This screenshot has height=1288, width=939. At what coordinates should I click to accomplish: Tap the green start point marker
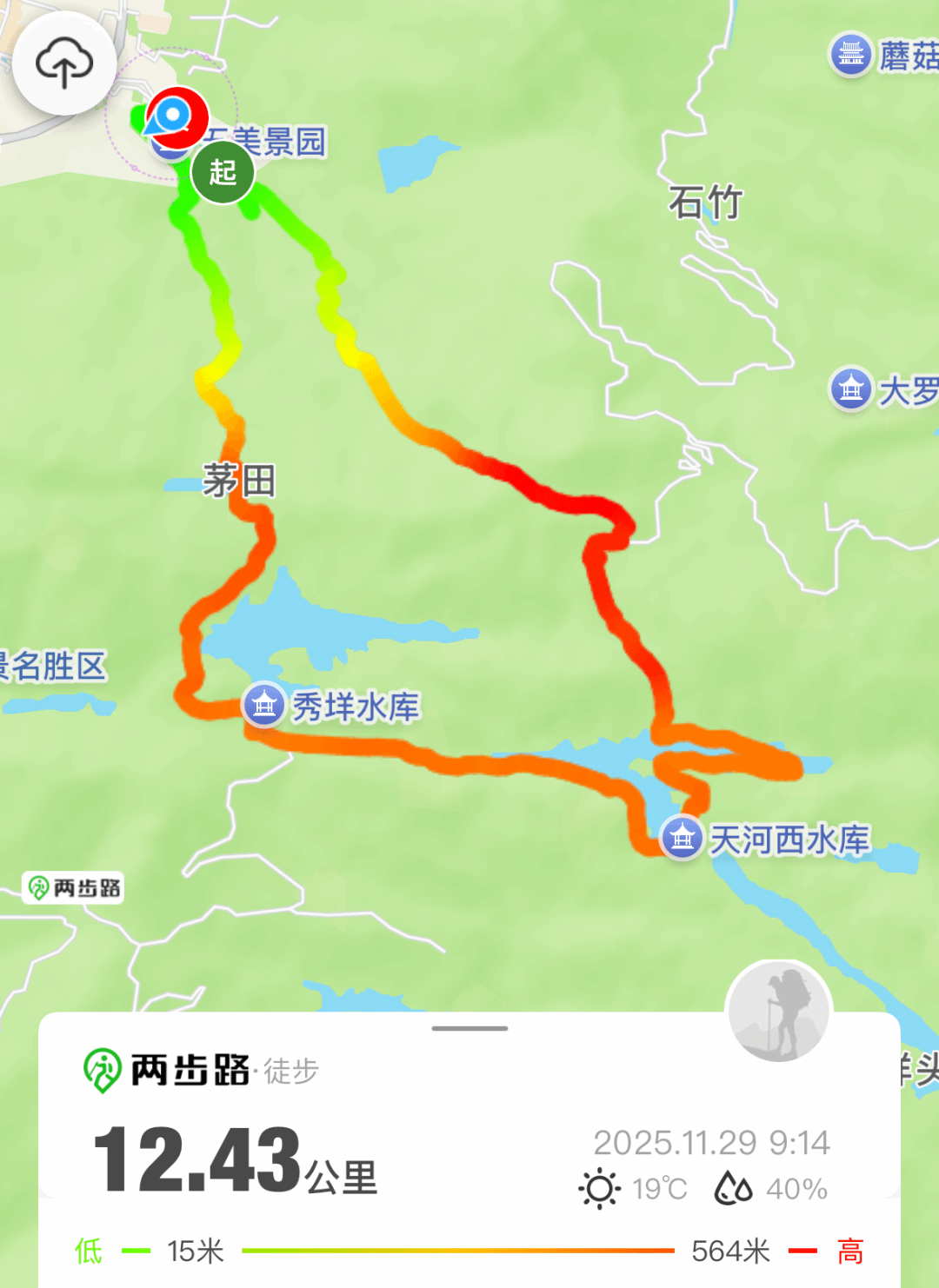click(223, 172)
